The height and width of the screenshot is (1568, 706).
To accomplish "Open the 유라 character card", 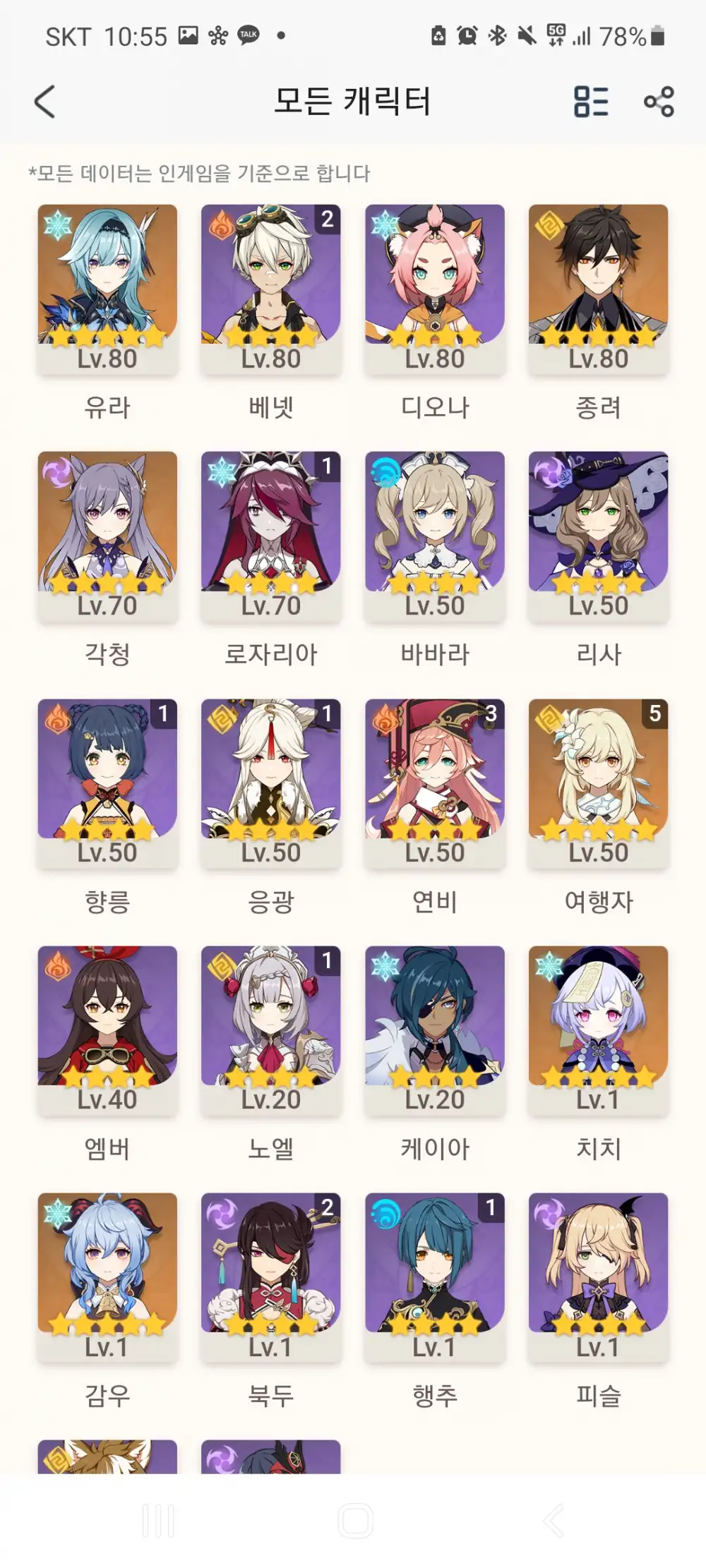I will (x=107, y=288).
